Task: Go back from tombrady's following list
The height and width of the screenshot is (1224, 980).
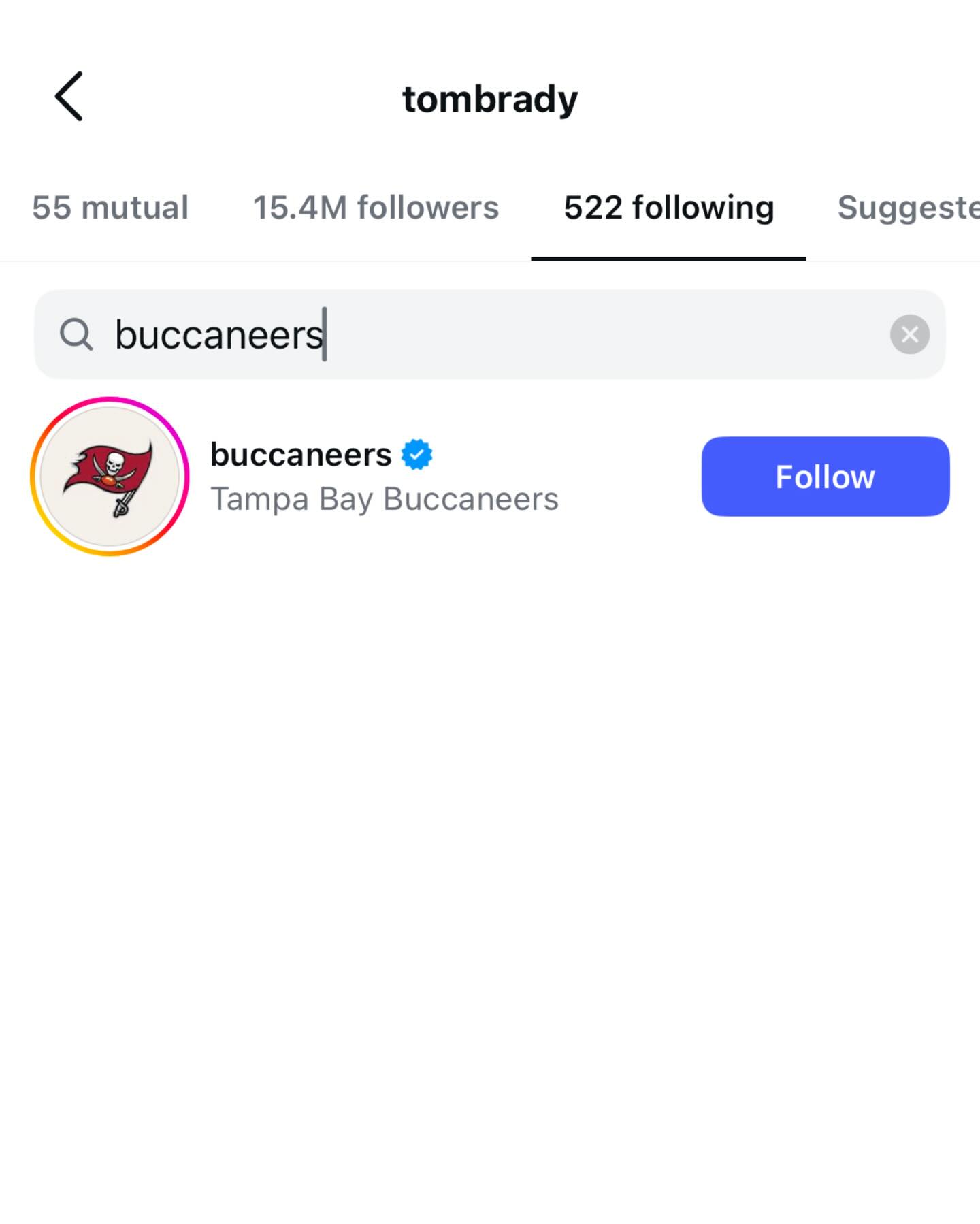Action: click(69, 97)
